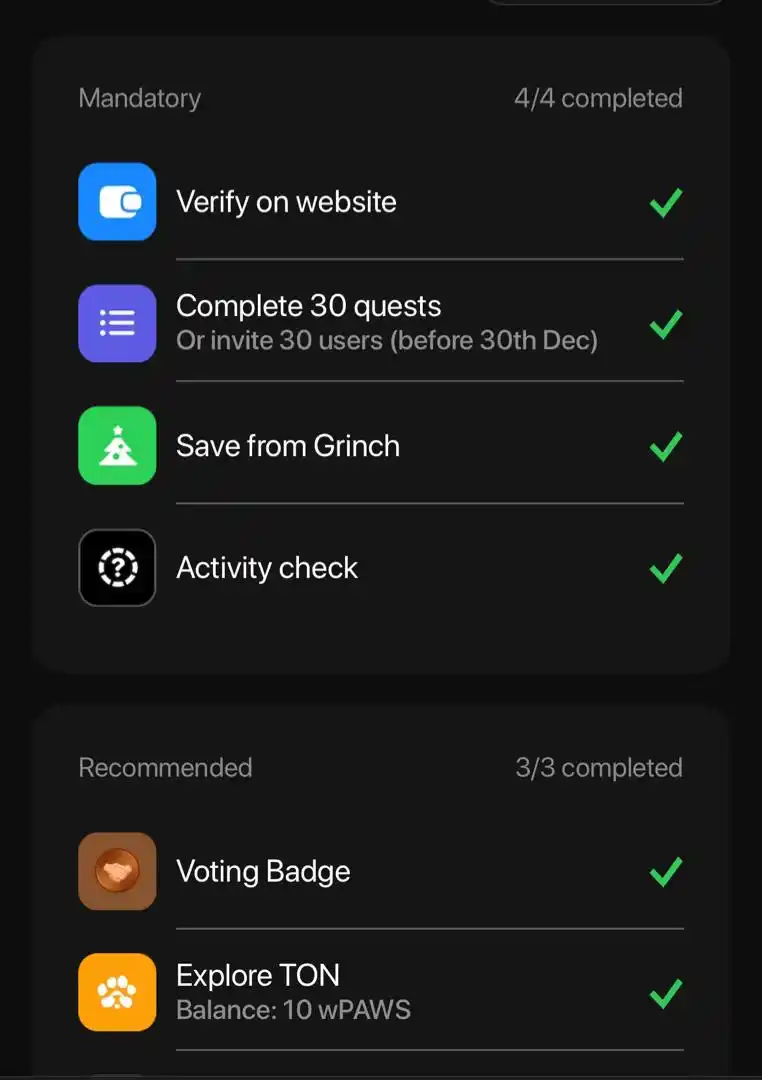Click the 4/4 completed progress indicator
The height and width of the screenshot is (1080, 762).
(598, 97)
